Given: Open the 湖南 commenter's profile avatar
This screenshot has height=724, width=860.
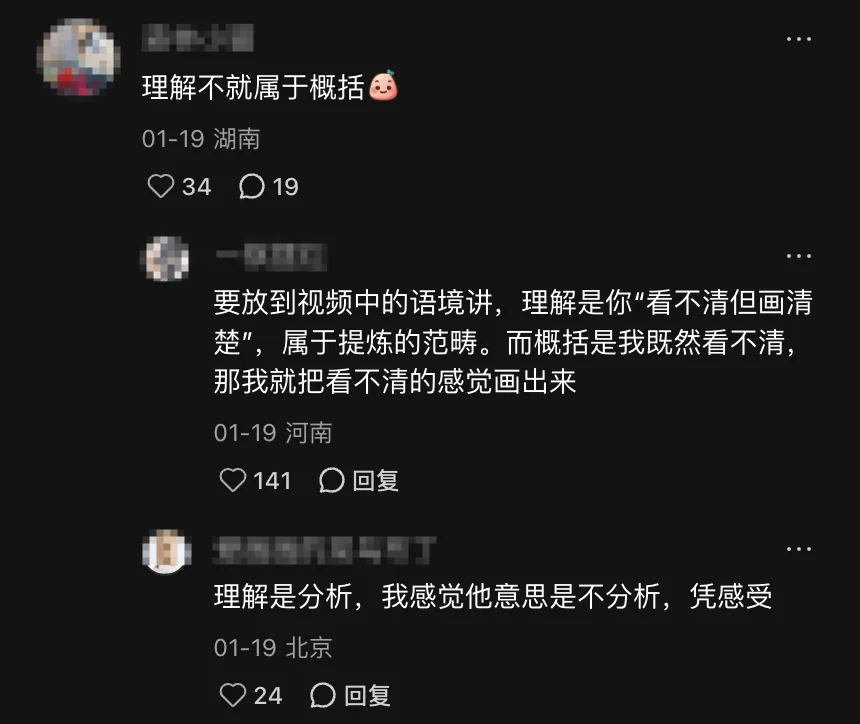Looking at the screenshot, I should click(78, 58).
